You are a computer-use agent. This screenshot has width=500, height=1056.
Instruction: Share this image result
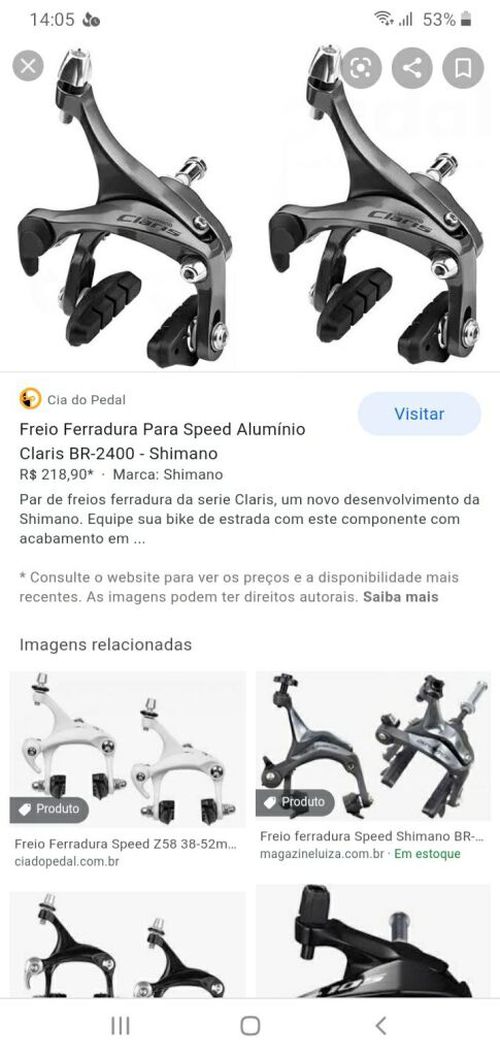pyautogui.click(x=412, y=68)
